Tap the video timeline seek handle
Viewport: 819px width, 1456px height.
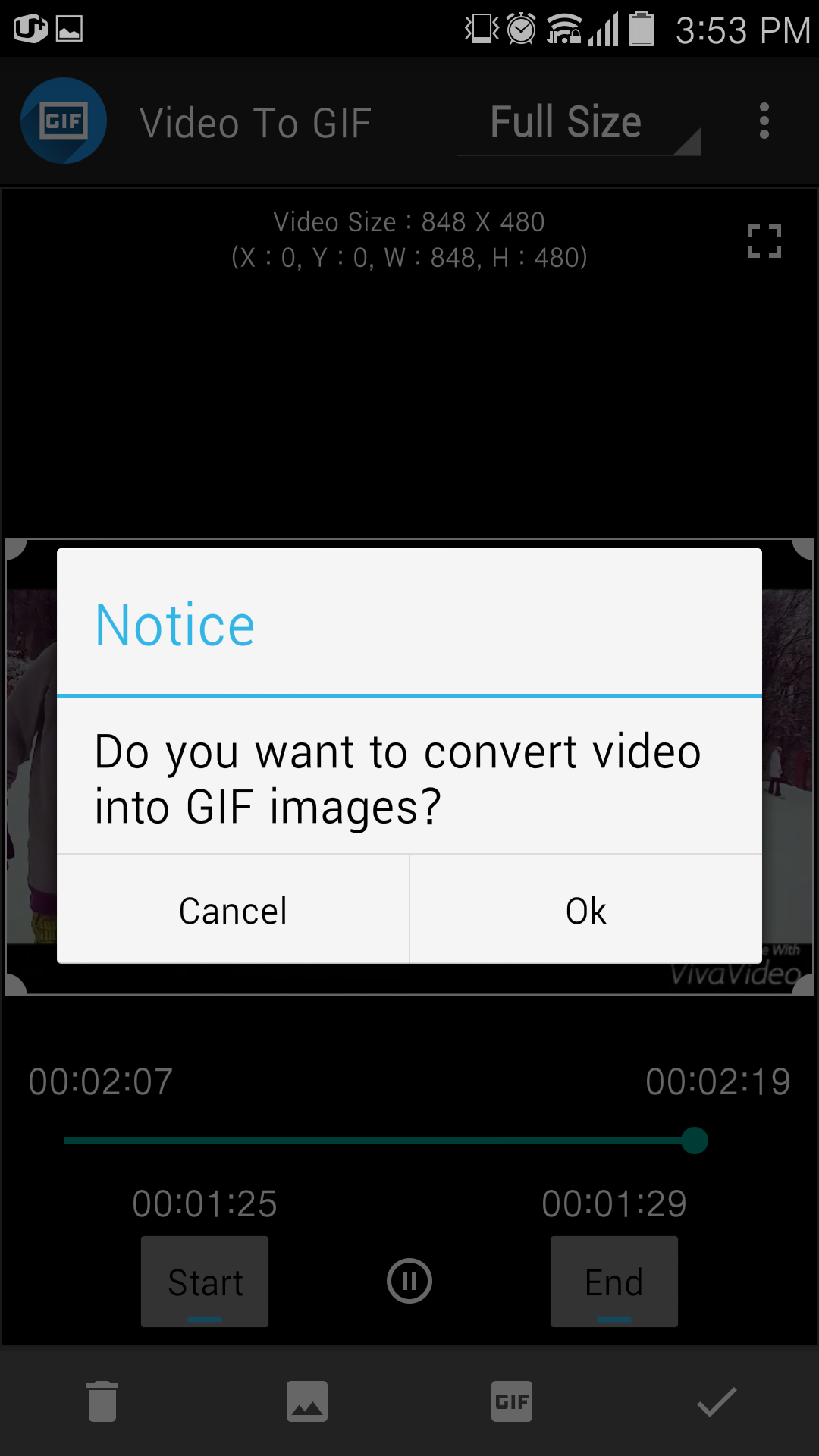(x=694, y=1141)
